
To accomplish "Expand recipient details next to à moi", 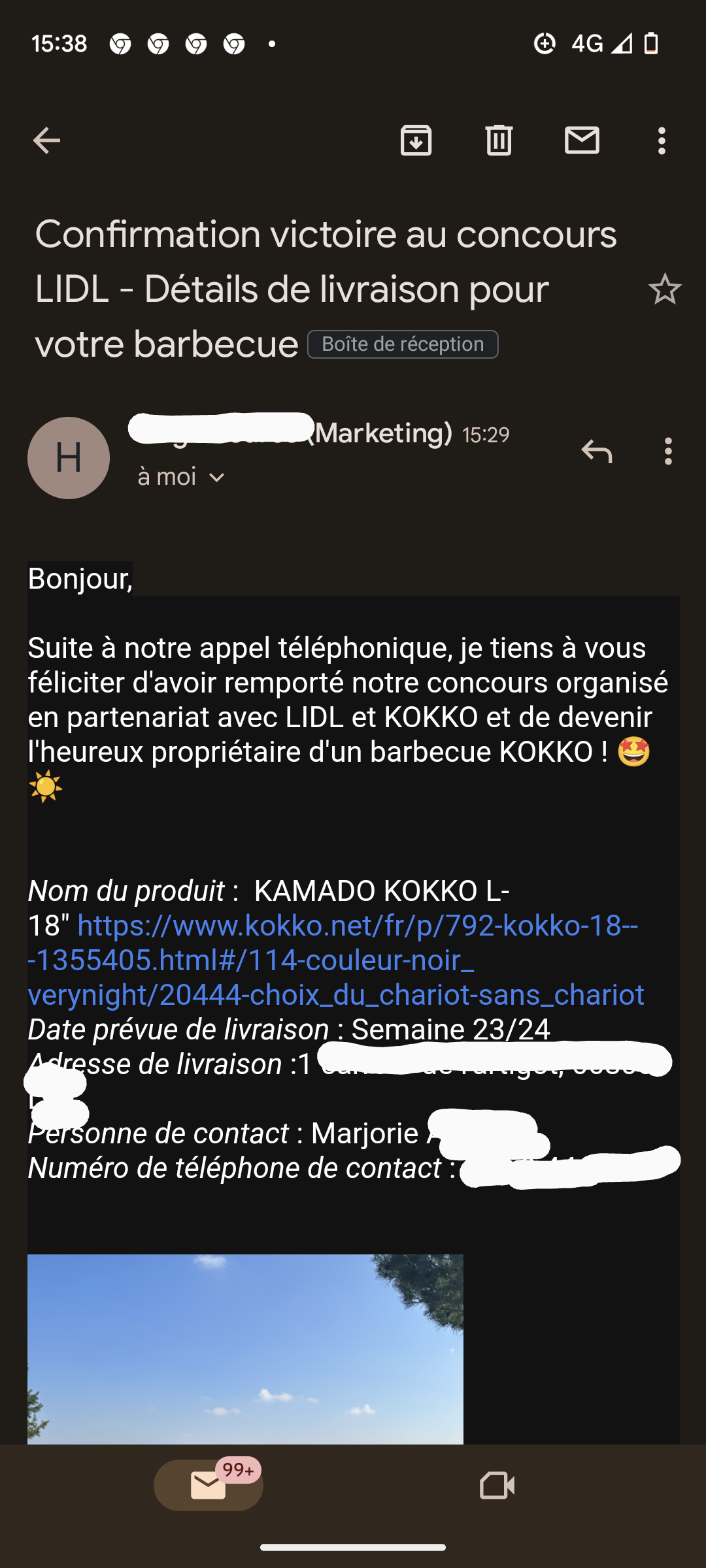I will click(216, 478).
